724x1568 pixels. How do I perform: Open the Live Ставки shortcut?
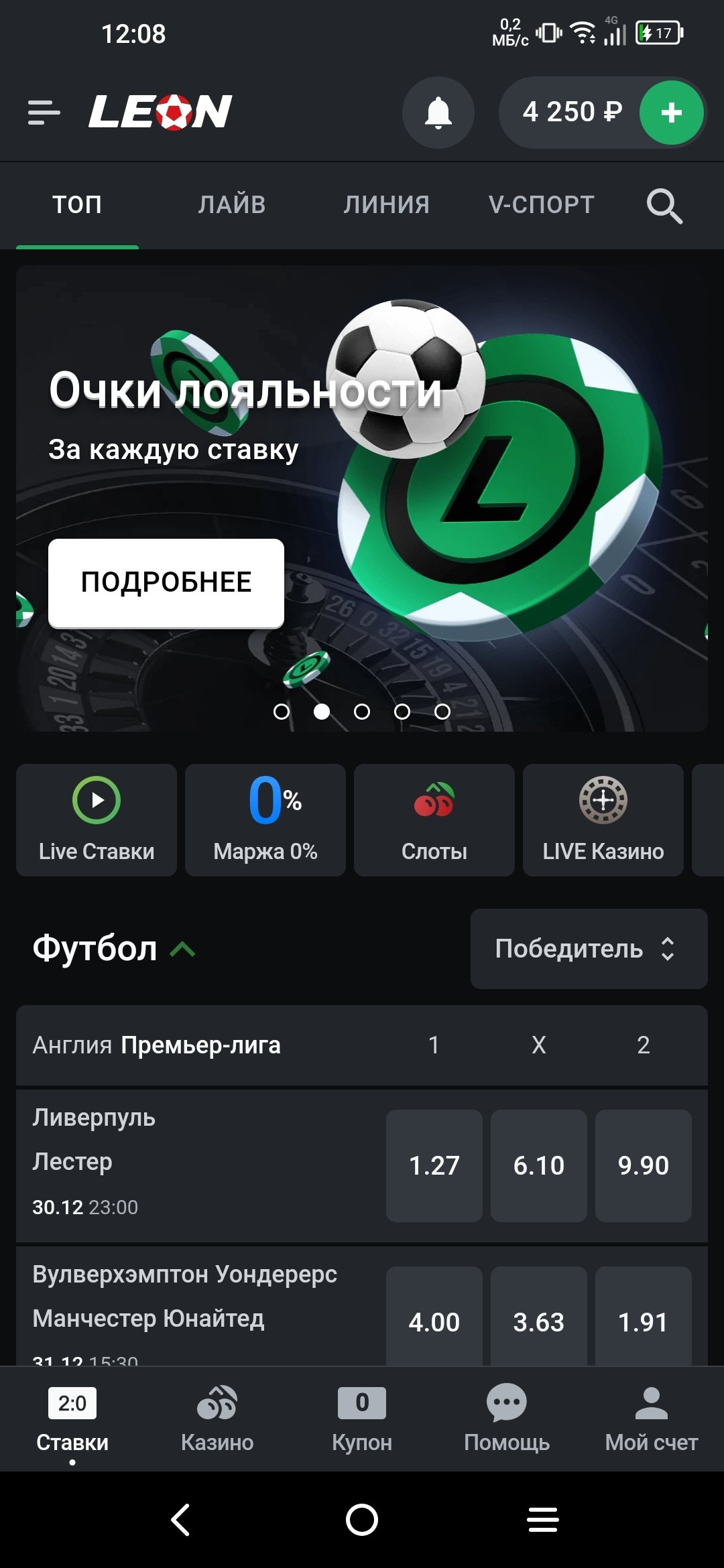(97, 820)
